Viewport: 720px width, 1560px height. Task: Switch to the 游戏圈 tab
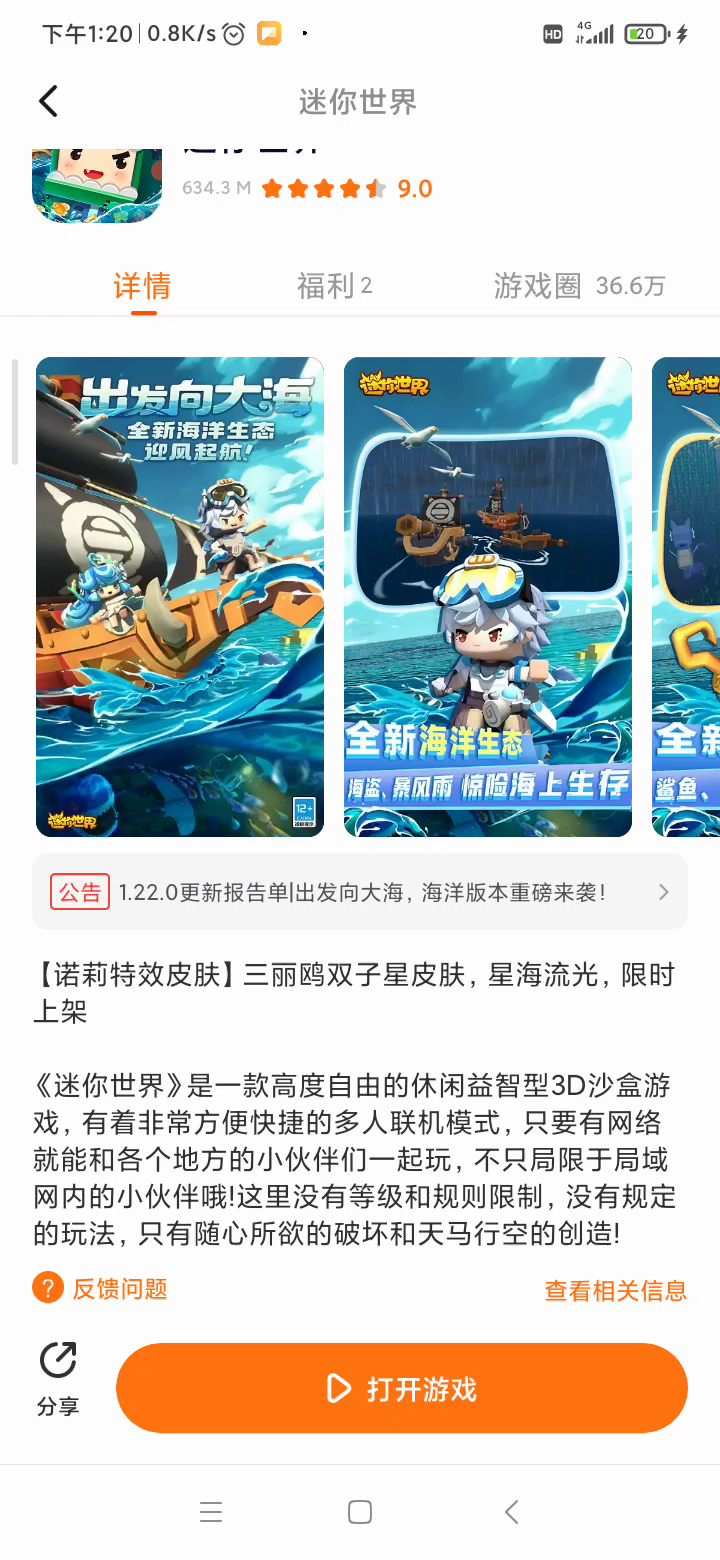click(579, 286)
